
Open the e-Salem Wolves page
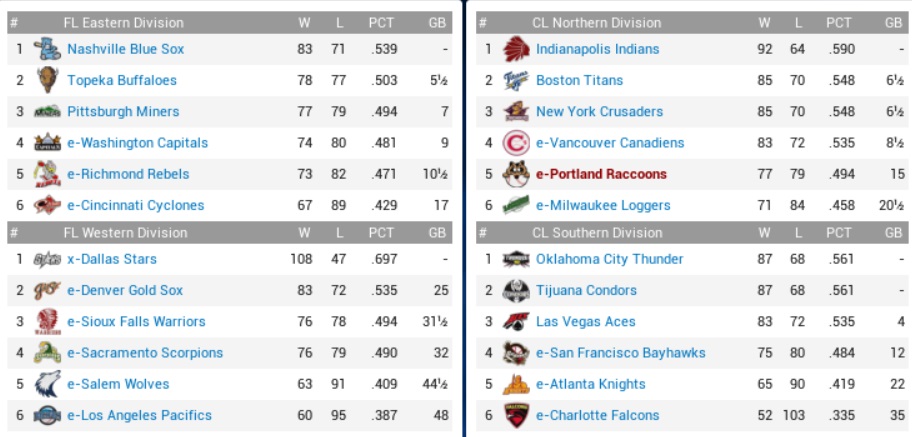coord(118,384)
